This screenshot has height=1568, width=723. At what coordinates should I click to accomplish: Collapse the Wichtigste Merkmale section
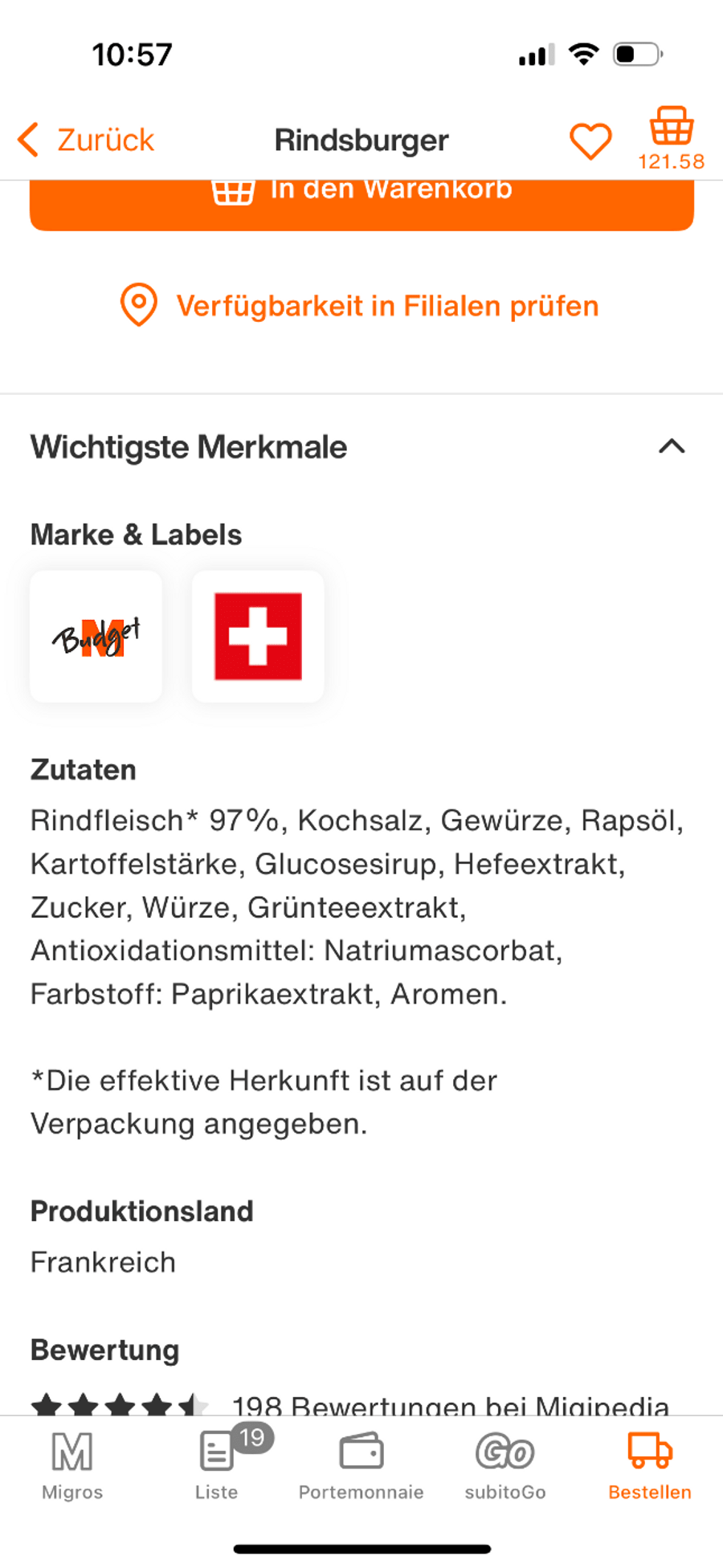click(672, 446)
